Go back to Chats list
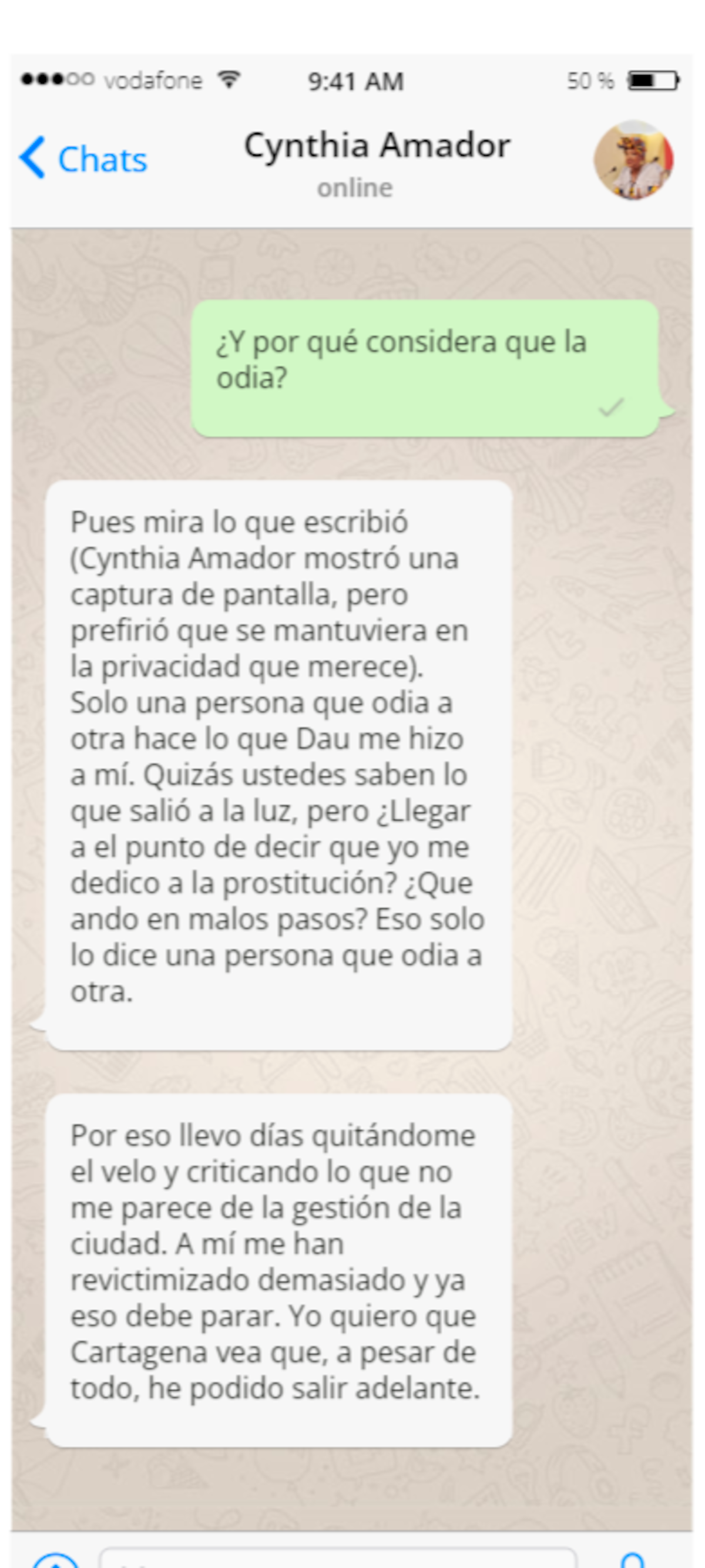 tap(83, 159)
